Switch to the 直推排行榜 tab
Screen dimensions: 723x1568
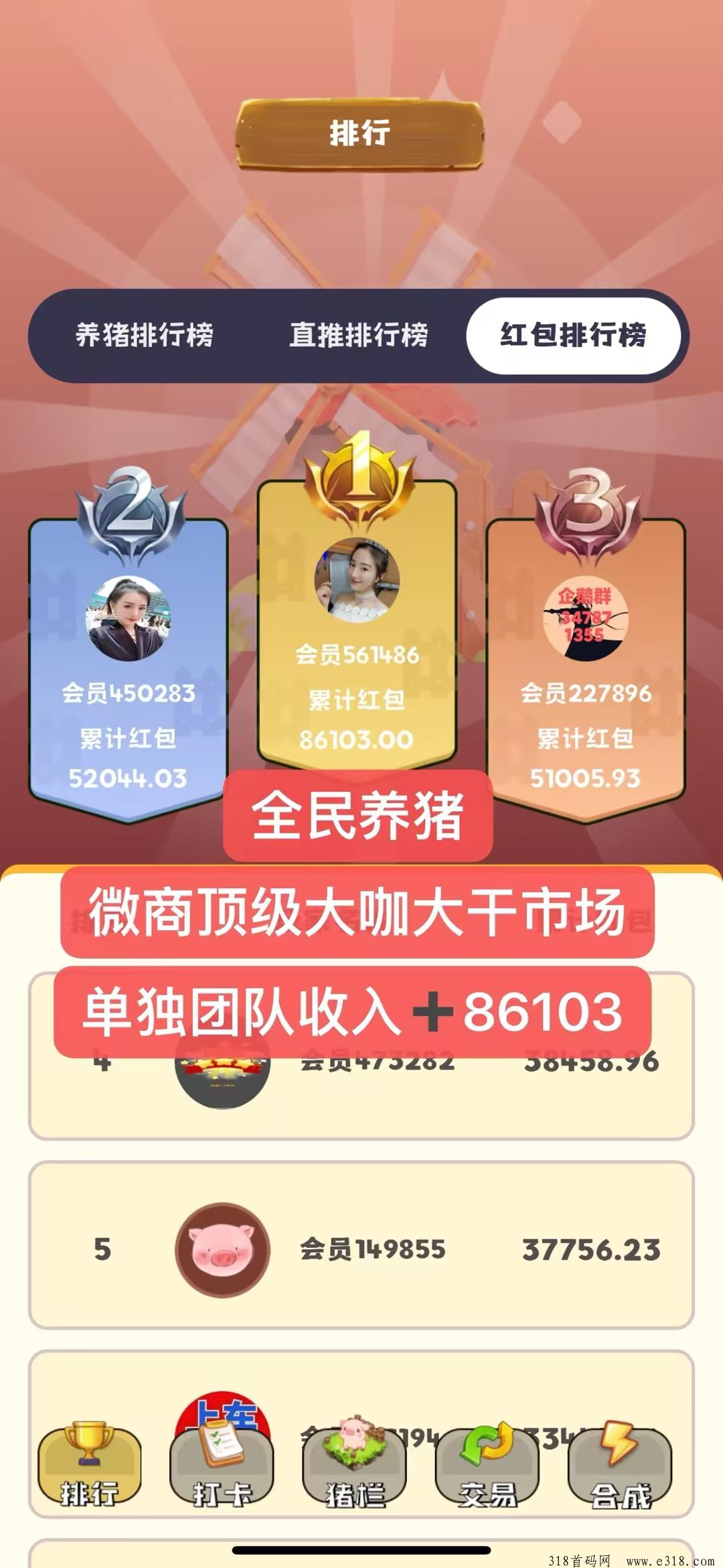[359, 335]
